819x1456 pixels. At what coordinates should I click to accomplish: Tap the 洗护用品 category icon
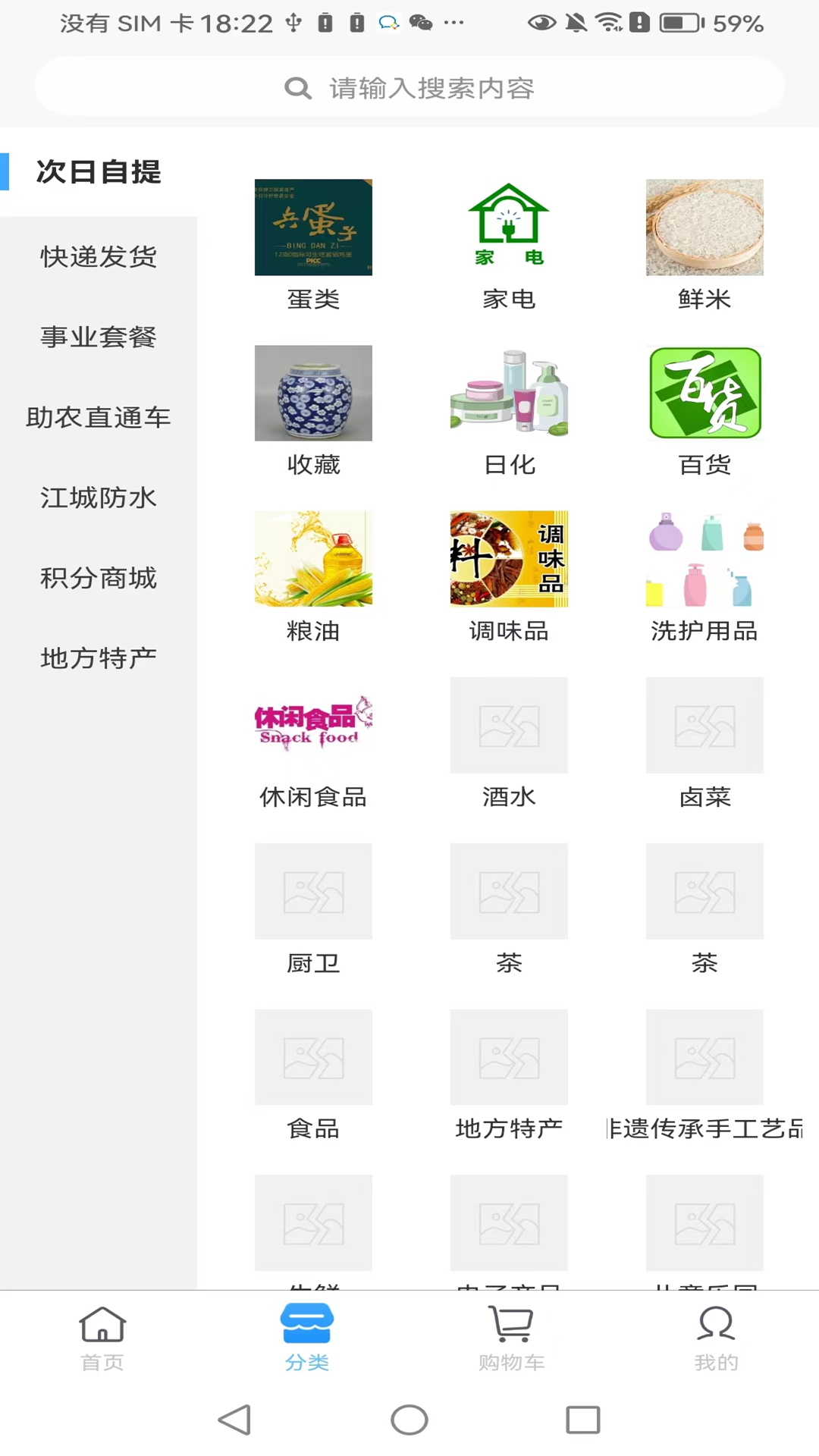(704, 559)
